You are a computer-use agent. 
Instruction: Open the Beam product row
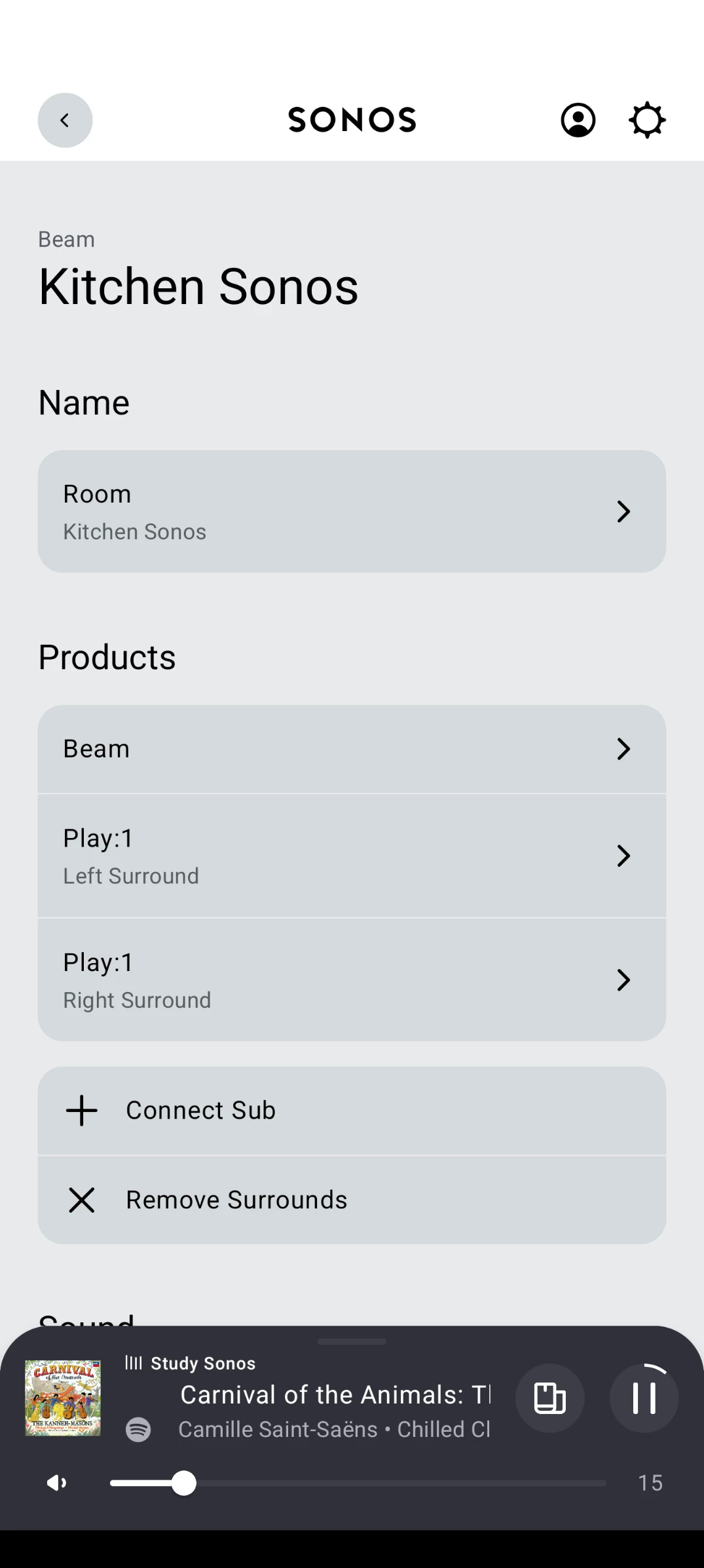352,749
